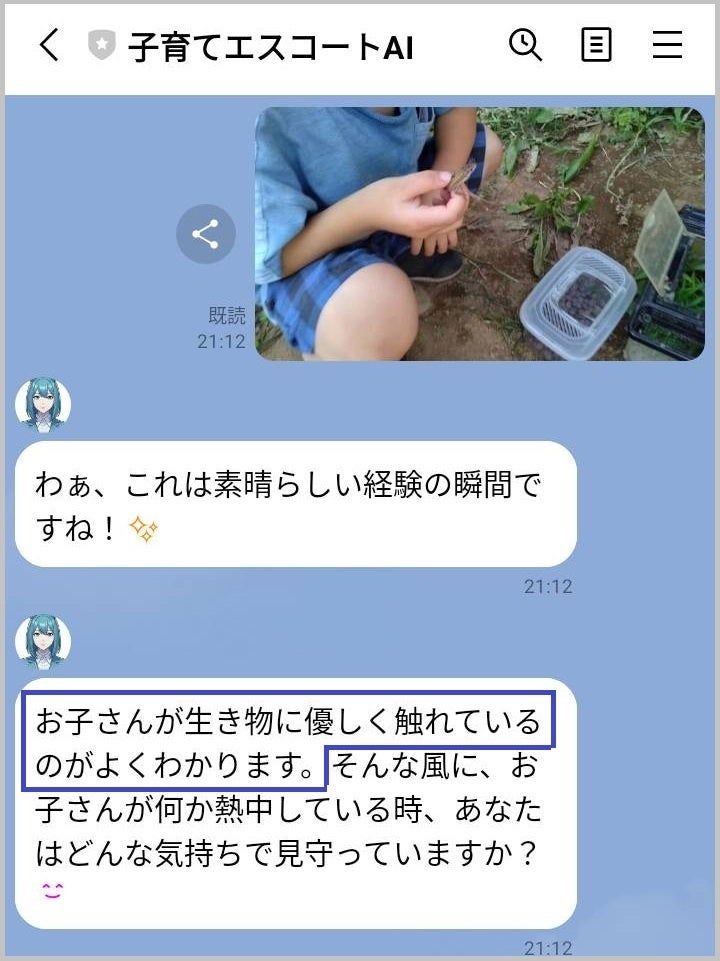Image resolution: width=720 pixels, height=961 pixels.
Task: Open the AI avatar above わぁ message
Action: click(x=43, y=405)
